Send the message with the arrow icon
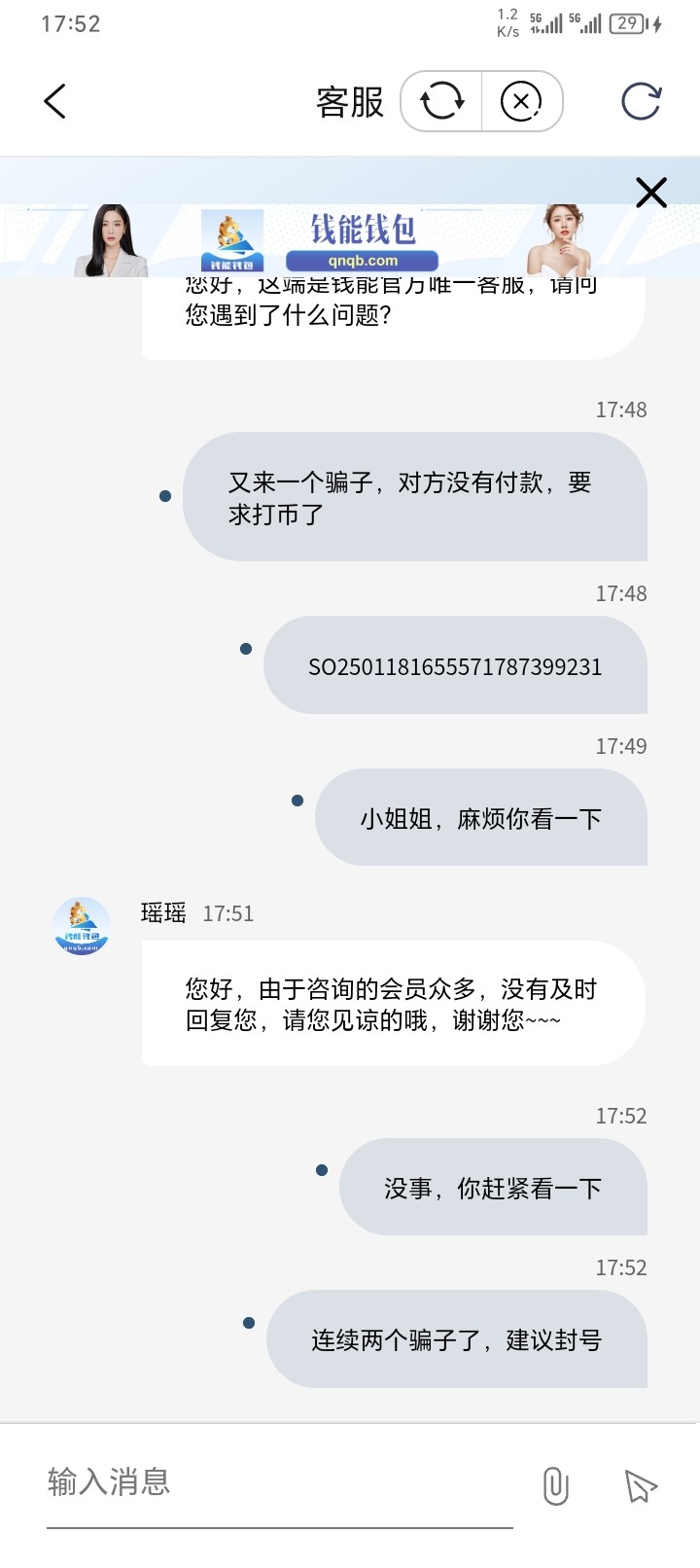This screenshot has height=1568, width=700. [640, 1485]
